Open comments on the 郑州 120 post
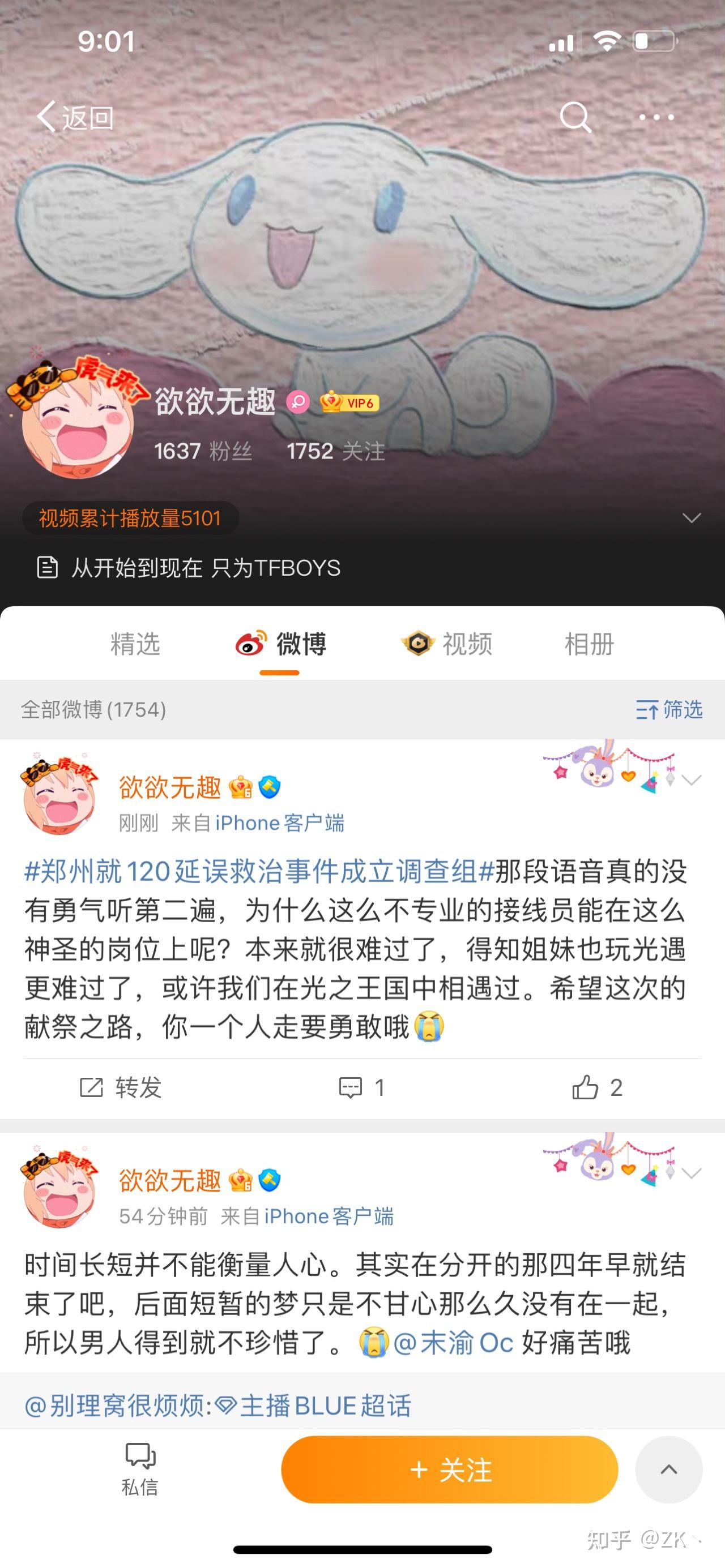The width and height of the screenshot is (725, 1568). pyautogui.click(x=362, y=1087)
